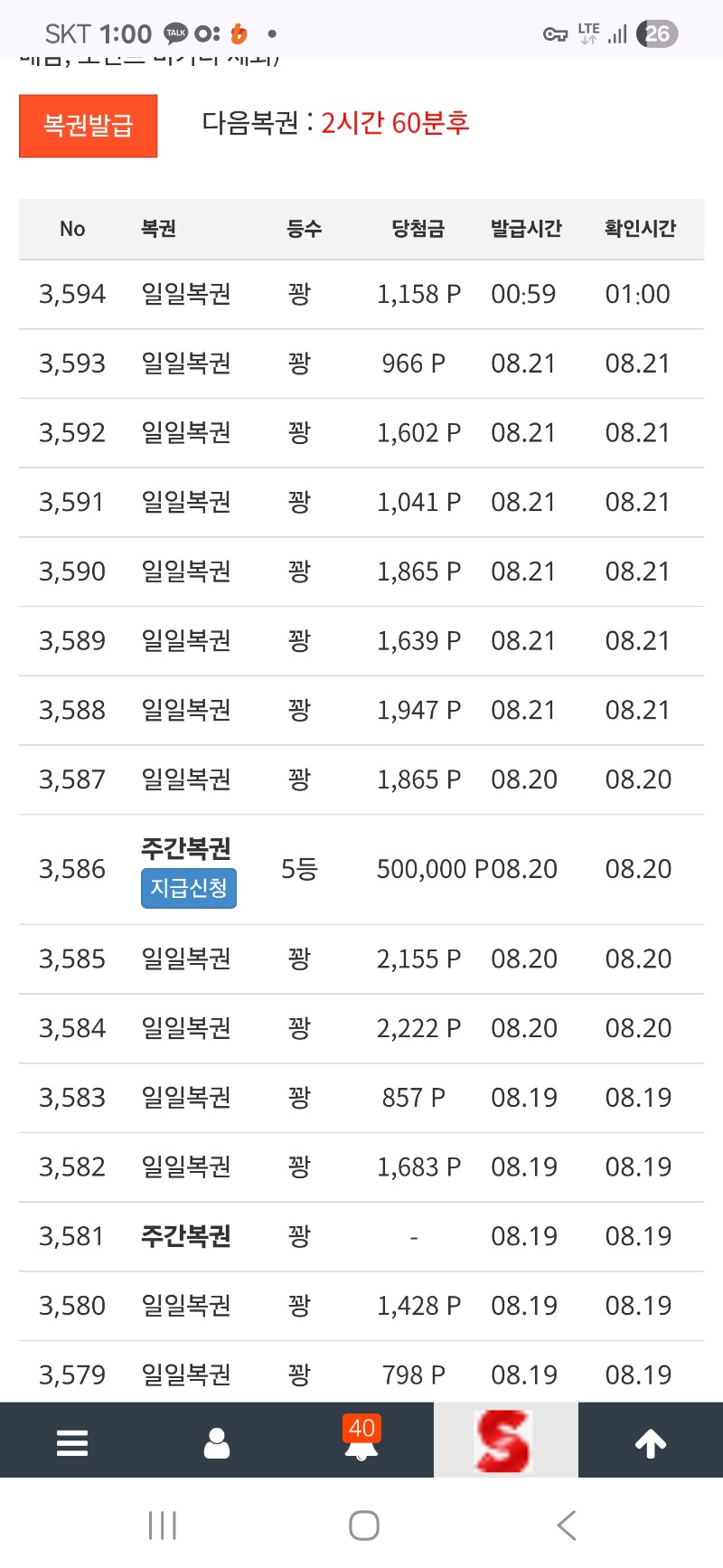The image size is (723, 1568).
Task: Tap the 복권발급 button
Action: click(89, 126)
